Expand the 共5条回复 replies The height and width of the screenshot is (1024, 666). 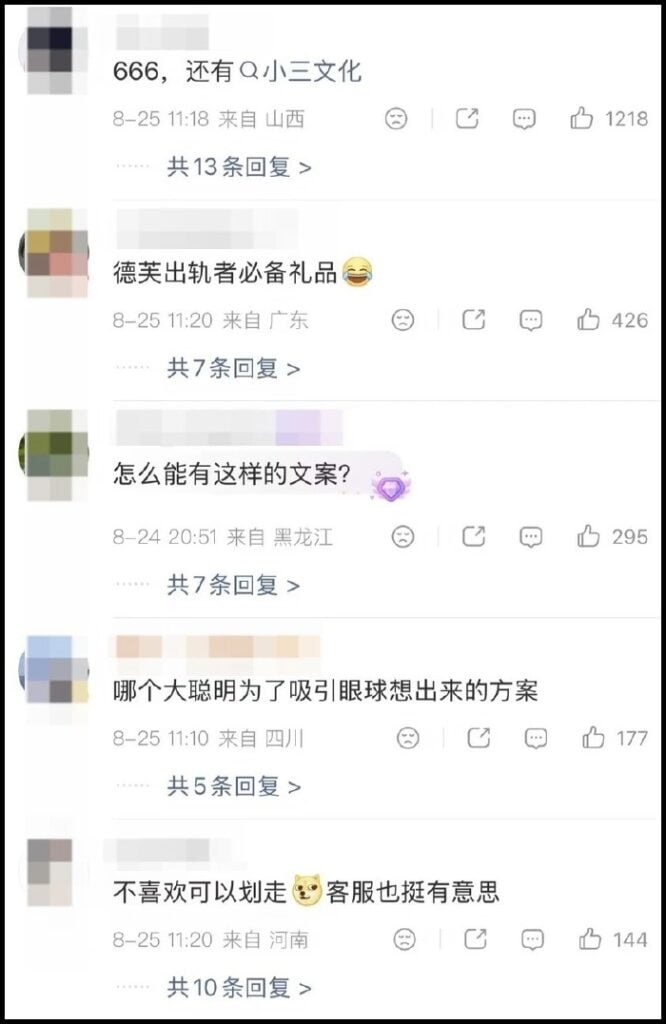tap(234, 786)
